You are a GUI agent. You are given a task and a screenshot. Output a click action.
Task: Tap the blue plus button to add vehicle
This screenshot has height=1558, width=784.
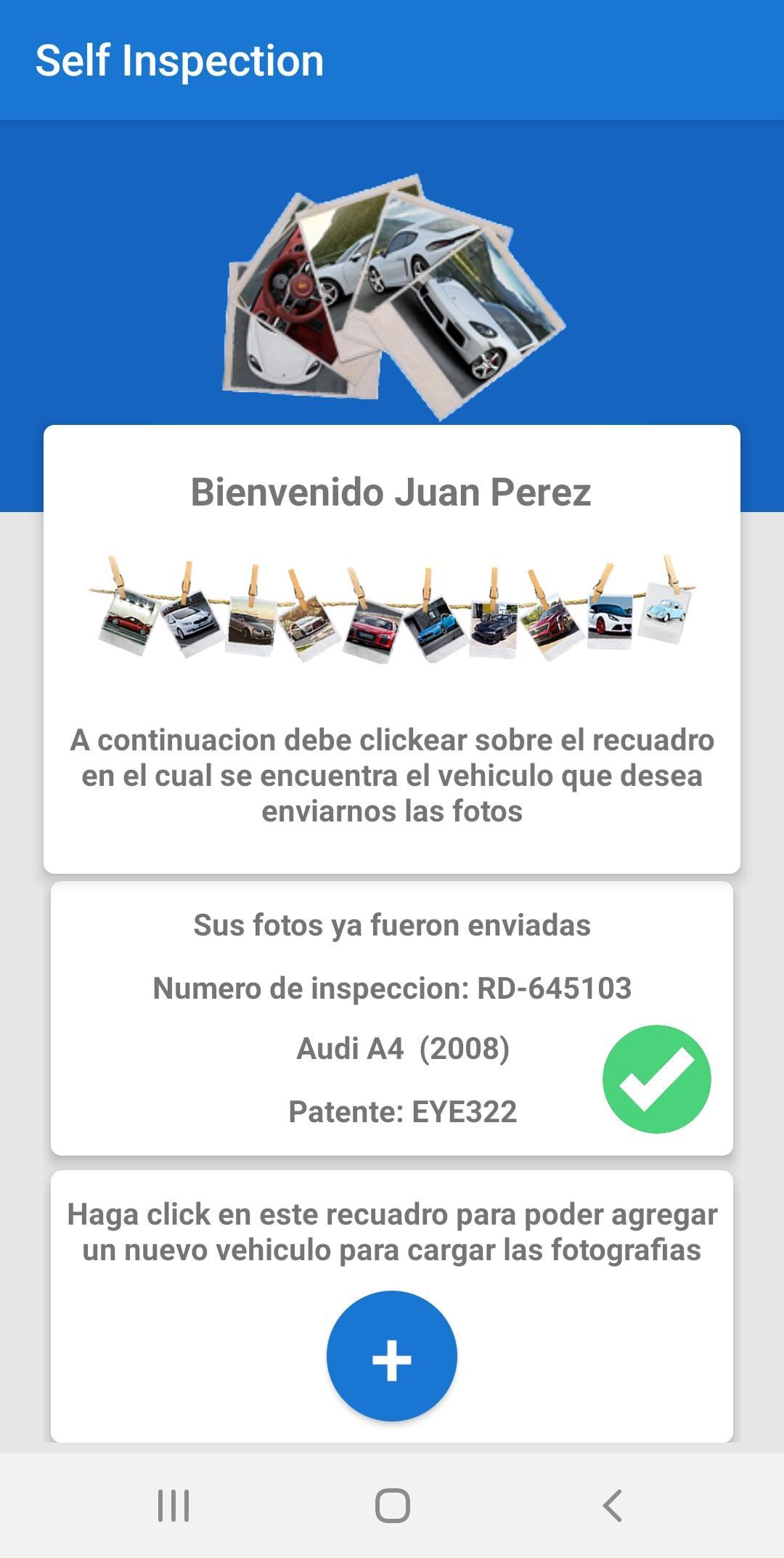(x=392, y=1355)
